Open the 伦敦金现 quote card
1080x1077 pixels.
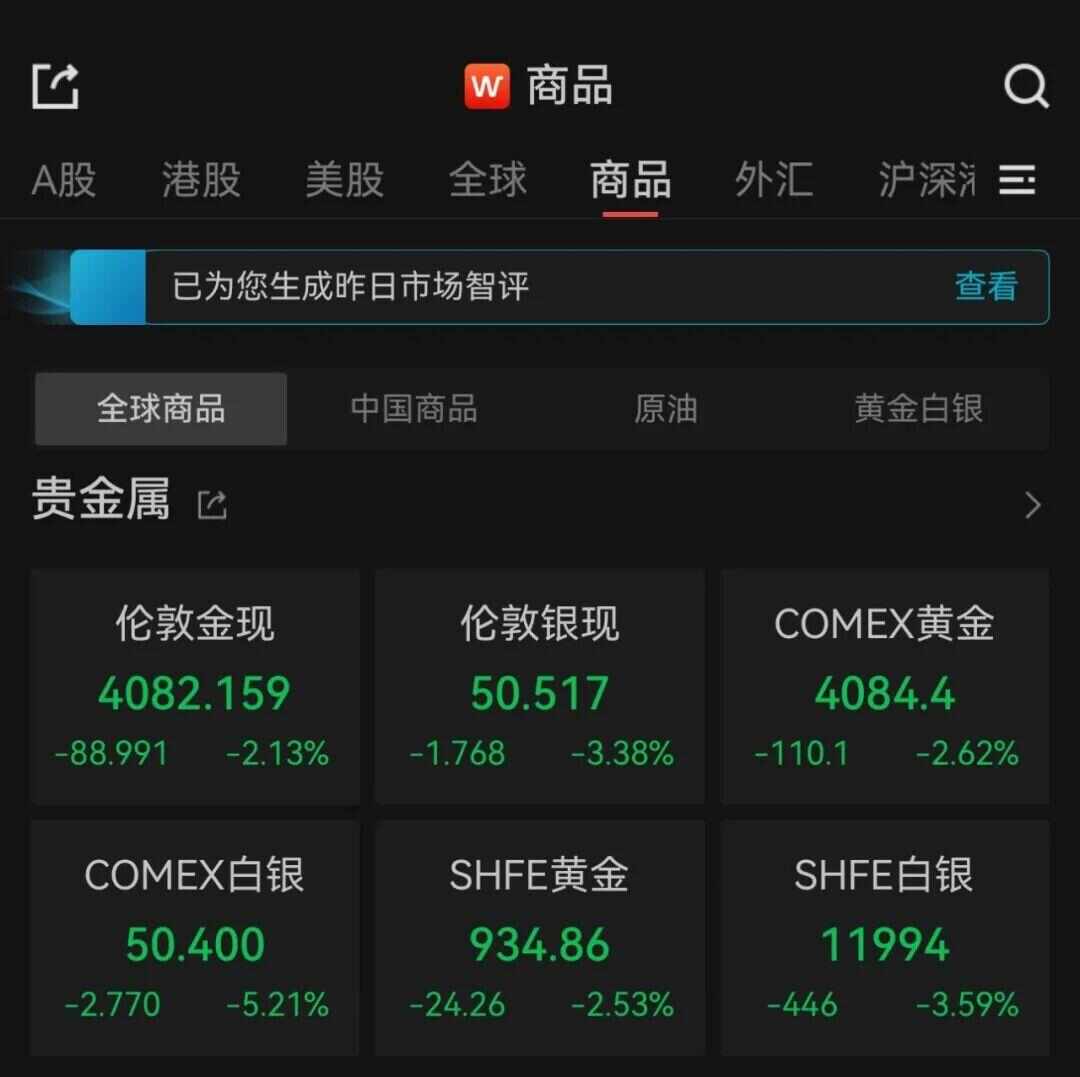click(x=195, y=686)
